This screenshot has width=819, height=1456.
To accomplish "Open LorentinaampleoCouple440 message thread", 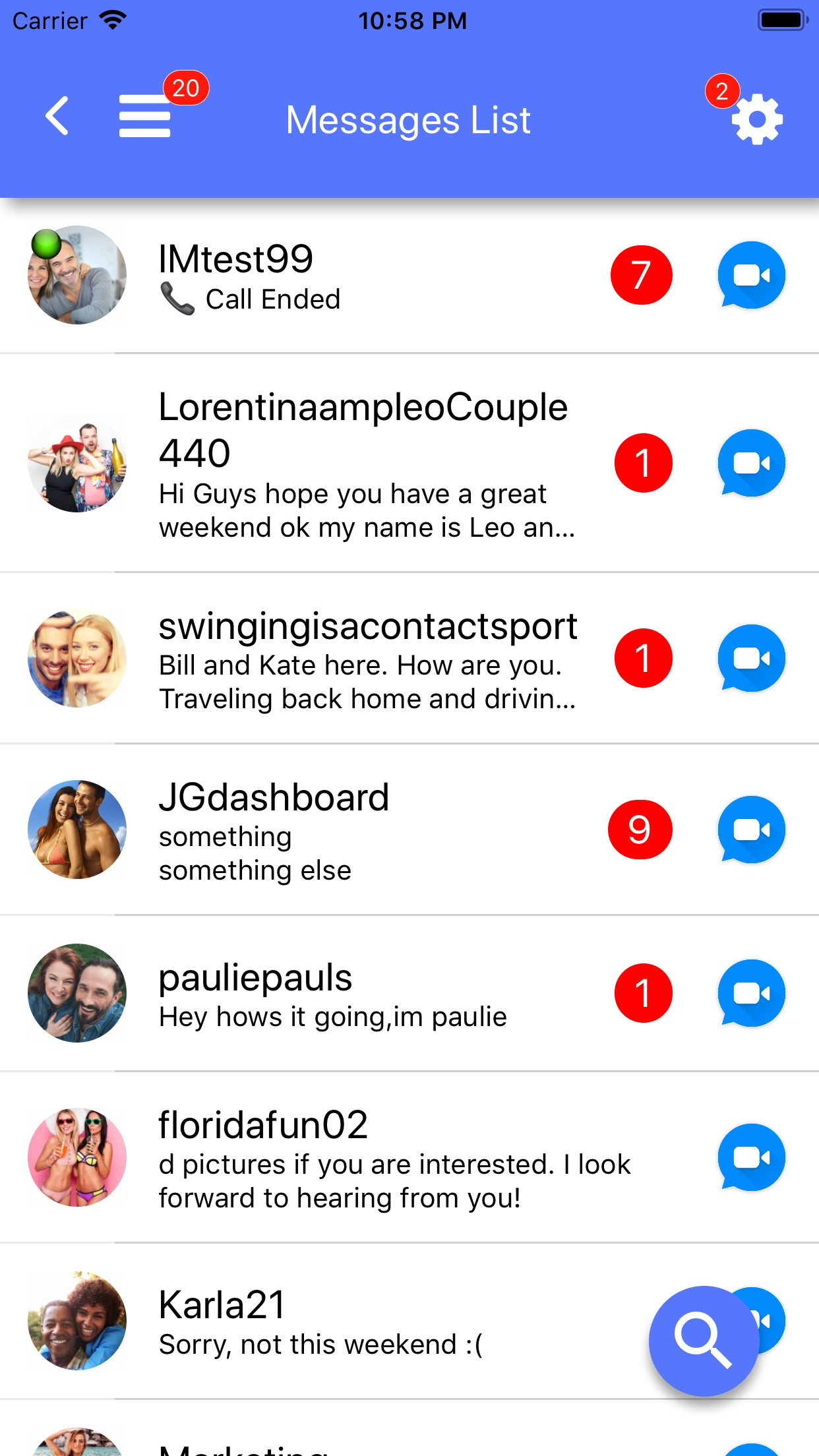I will click(363, 464).
